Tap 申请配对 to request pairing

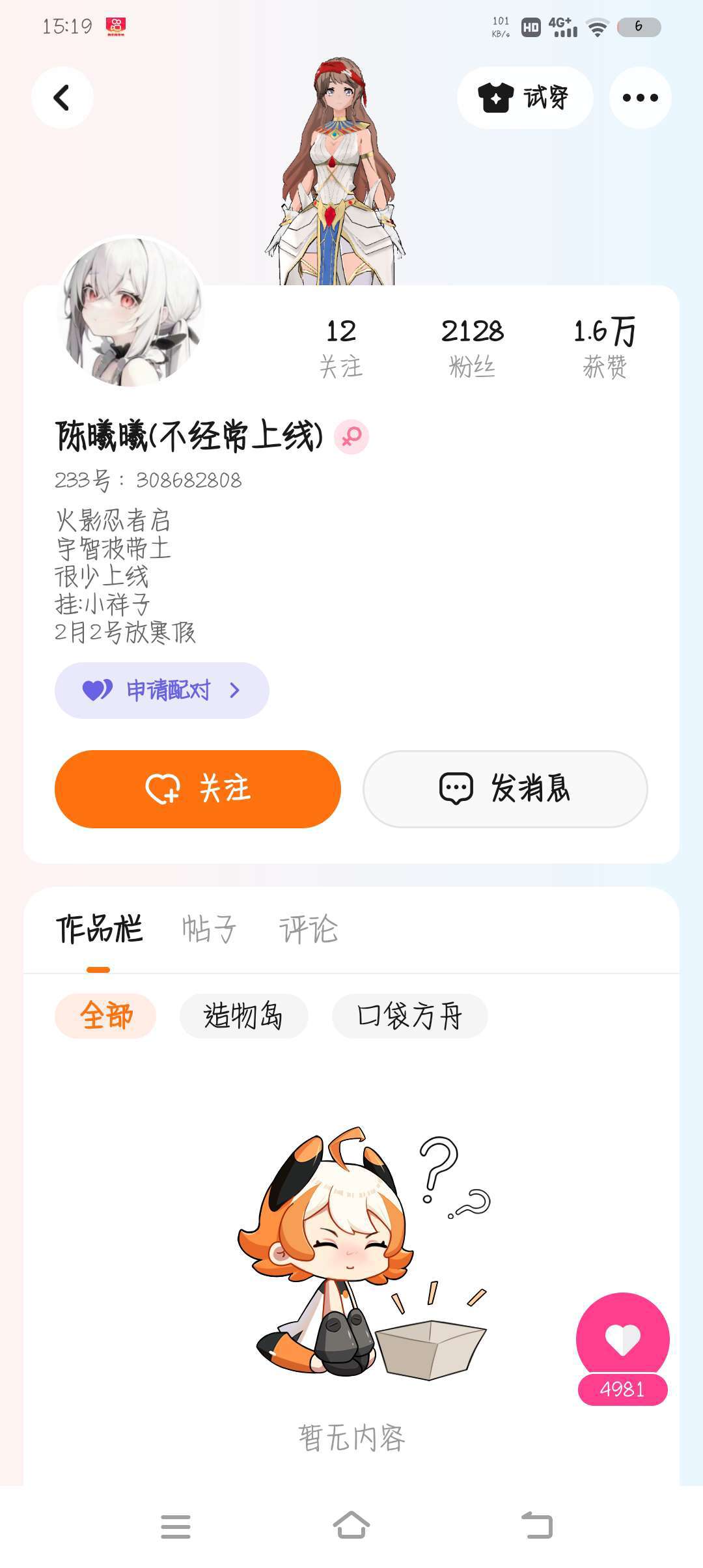[x=162, y=690]
